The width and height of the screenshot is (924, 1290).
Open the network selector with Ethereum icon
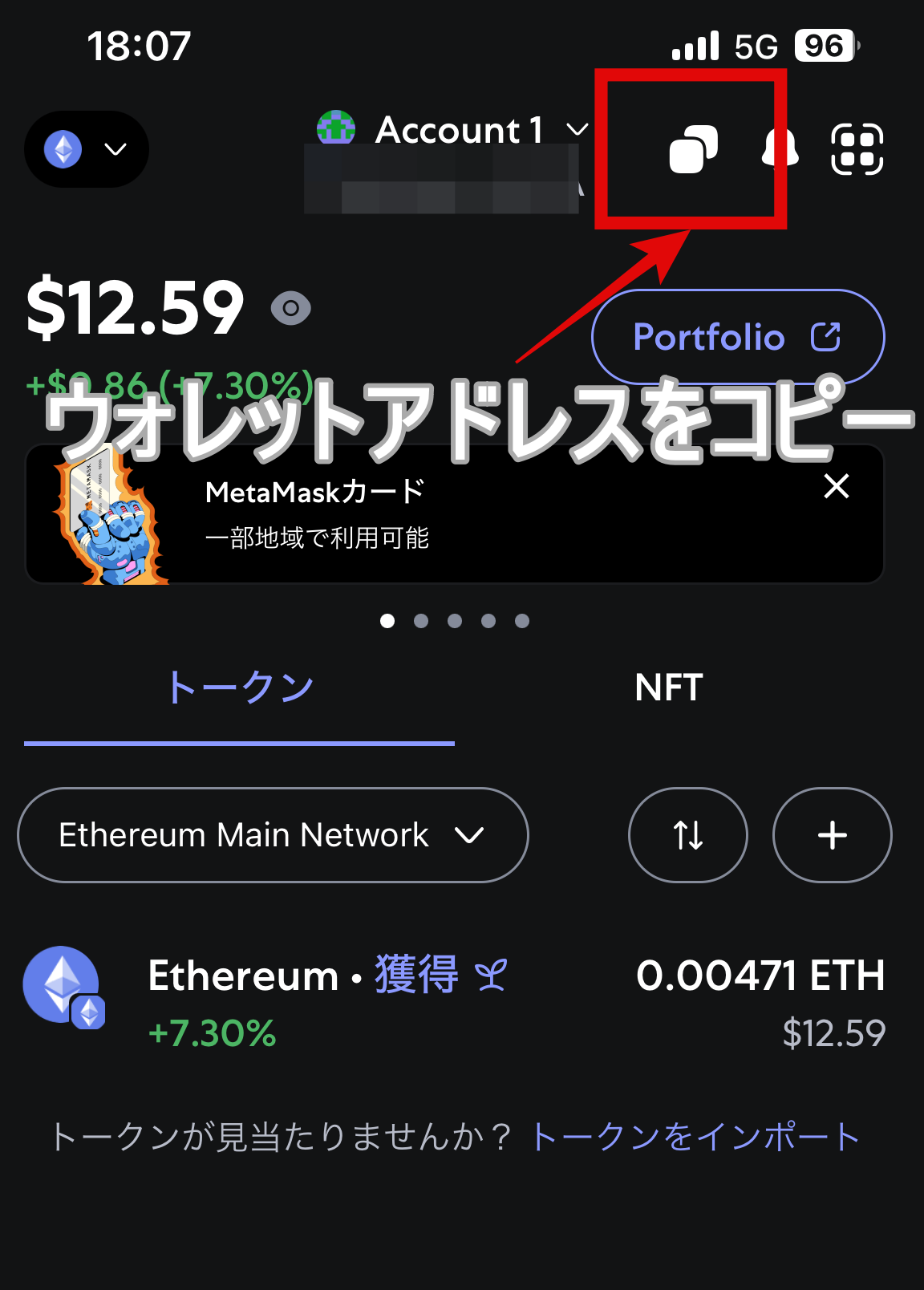pos(87,149)
